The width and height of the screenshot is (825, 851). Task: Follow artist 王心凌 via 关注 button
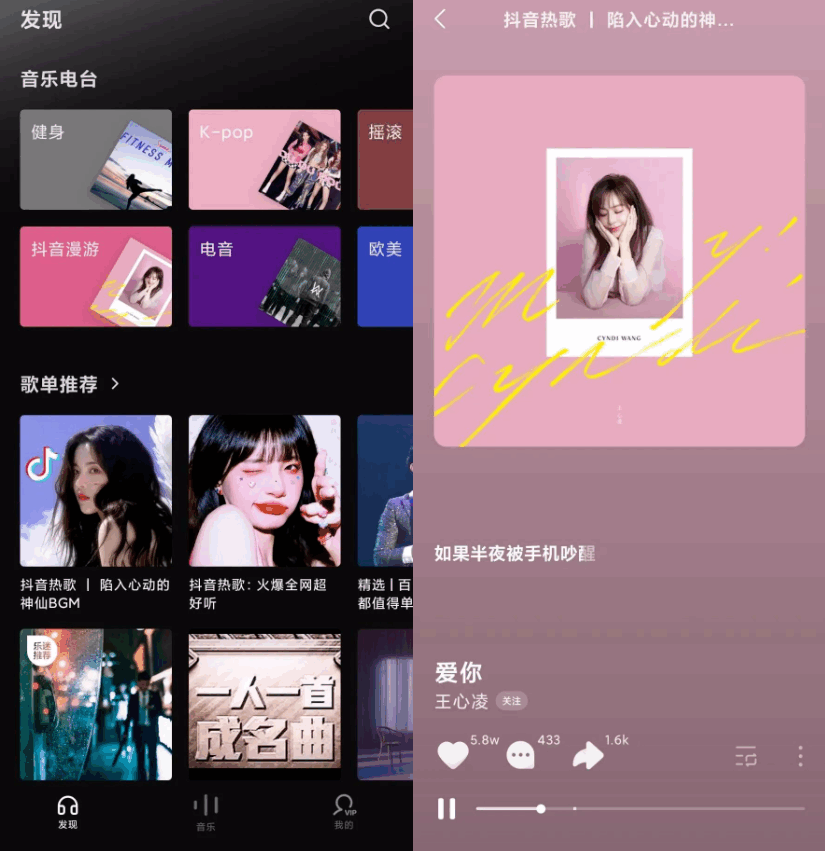click(x=512, y=701)
